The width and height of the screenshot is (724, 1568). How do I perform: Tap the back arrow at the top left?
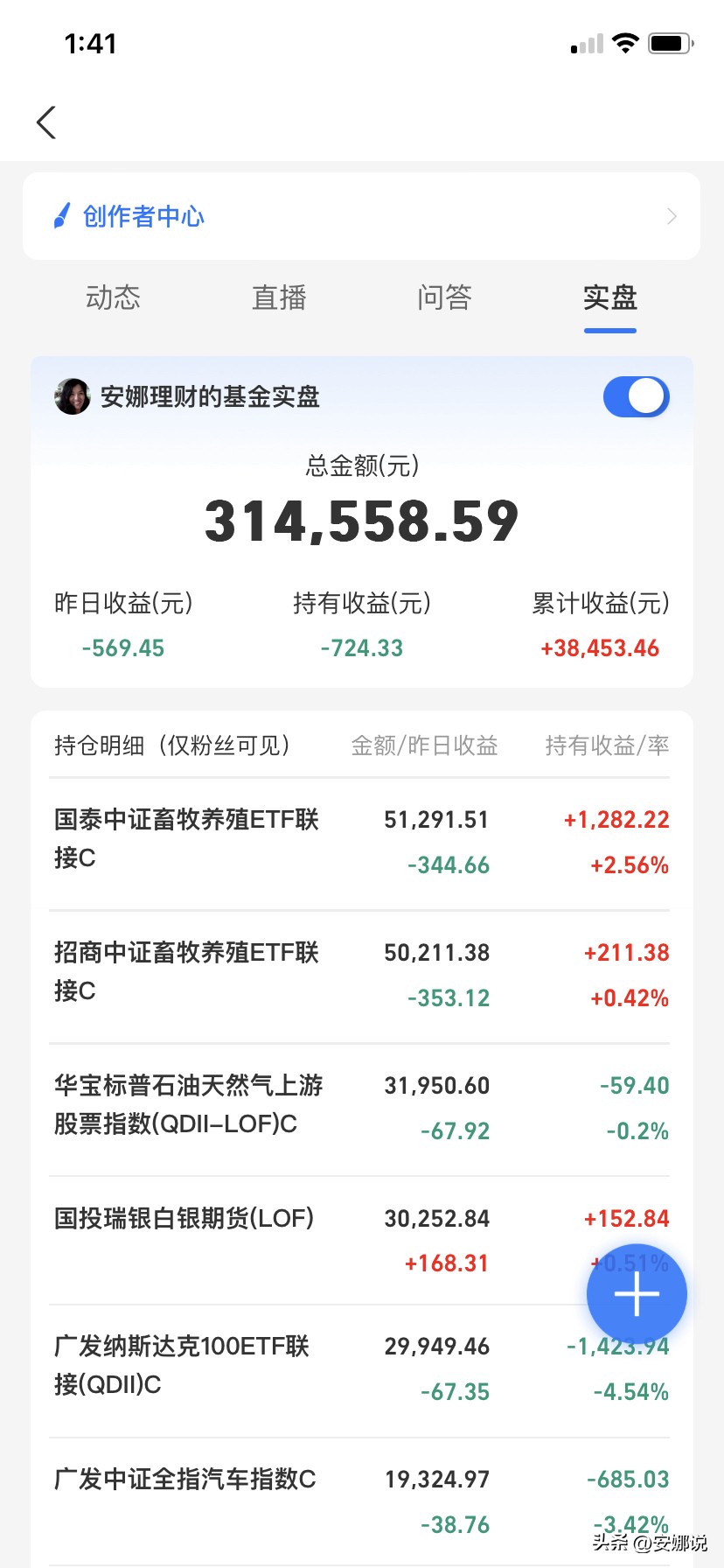45,122
